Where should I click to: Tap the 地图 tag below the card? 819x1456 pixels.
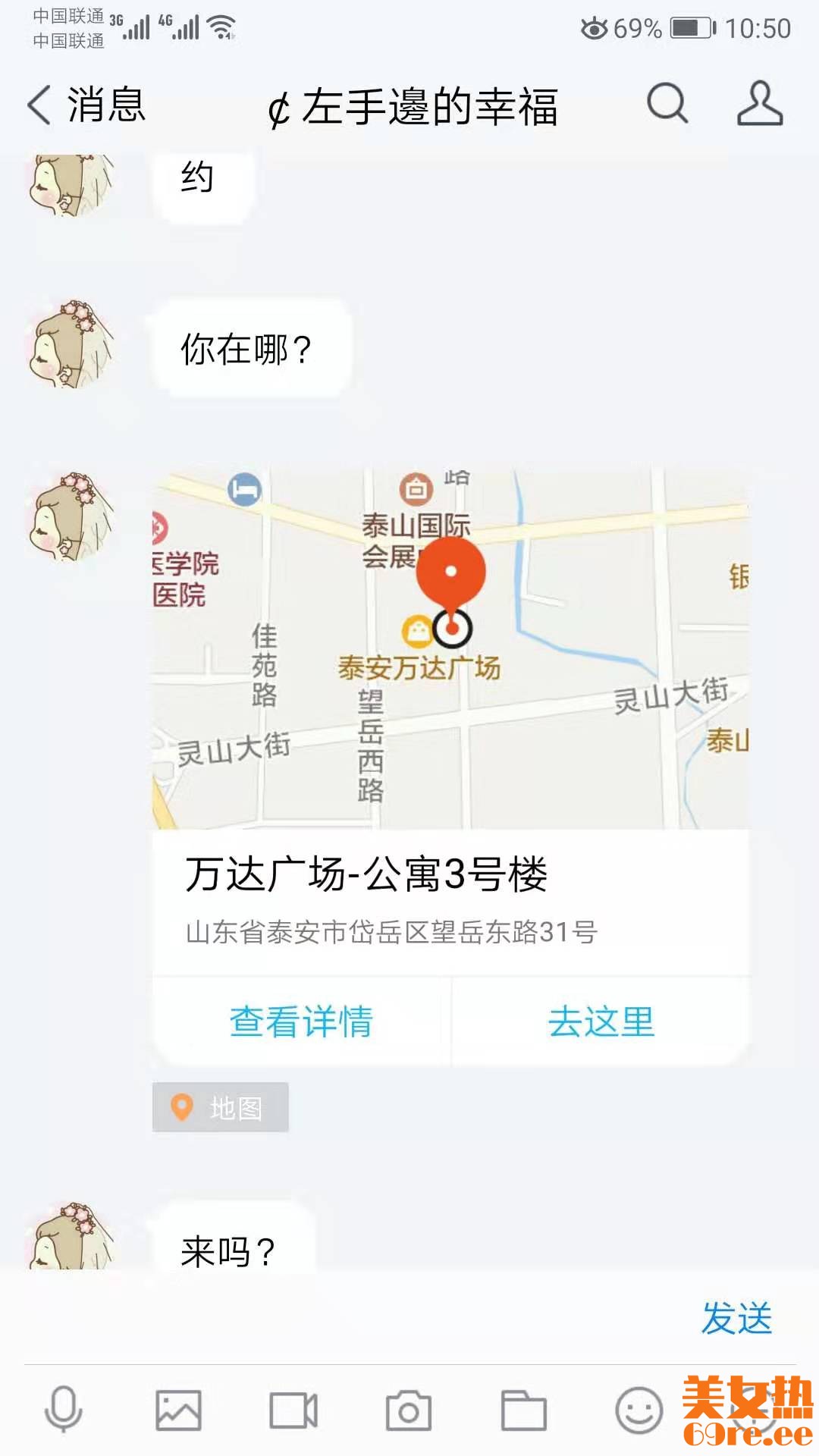point(220,1108)
